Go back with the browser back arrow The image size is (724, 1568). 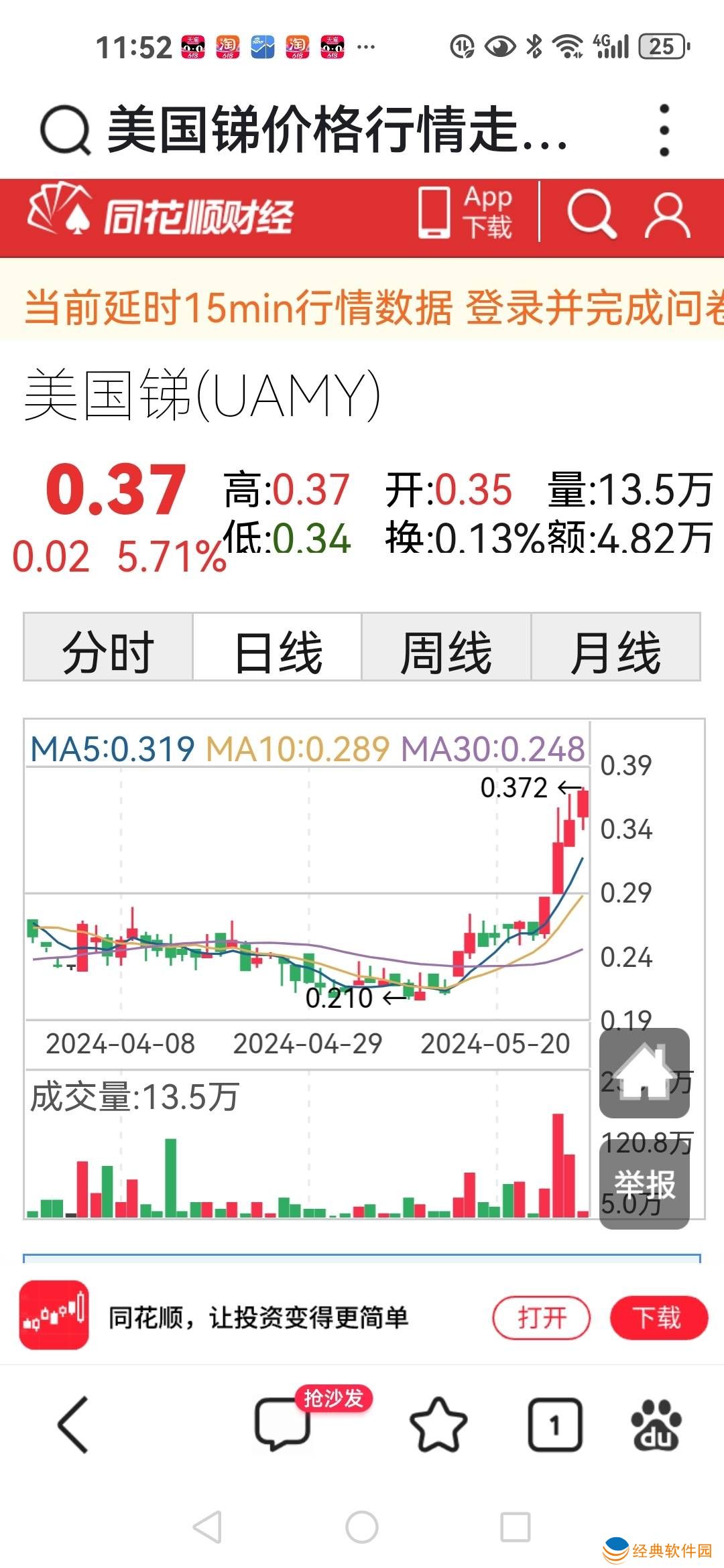(74, 1425)
